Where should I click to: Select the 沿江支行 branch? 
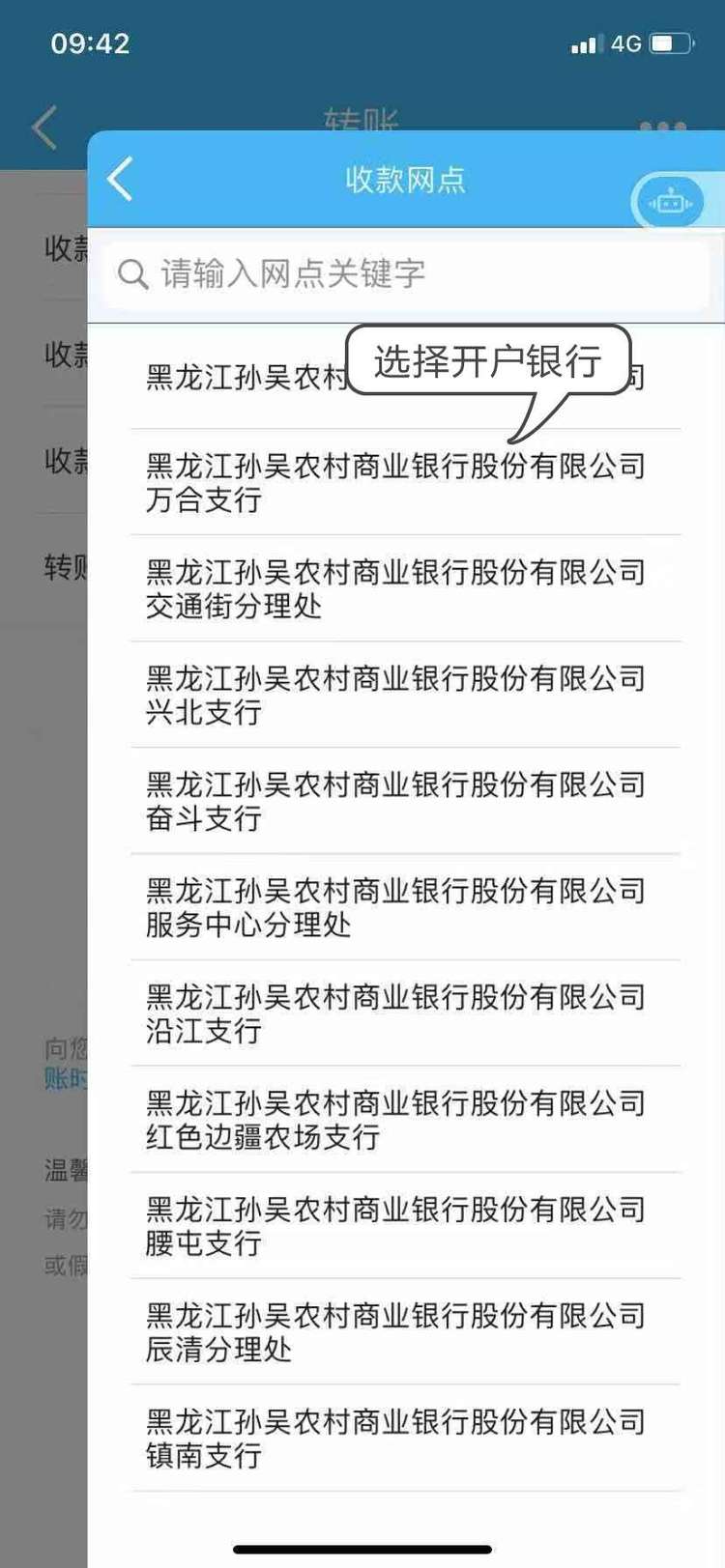(x=406, y=1013)
